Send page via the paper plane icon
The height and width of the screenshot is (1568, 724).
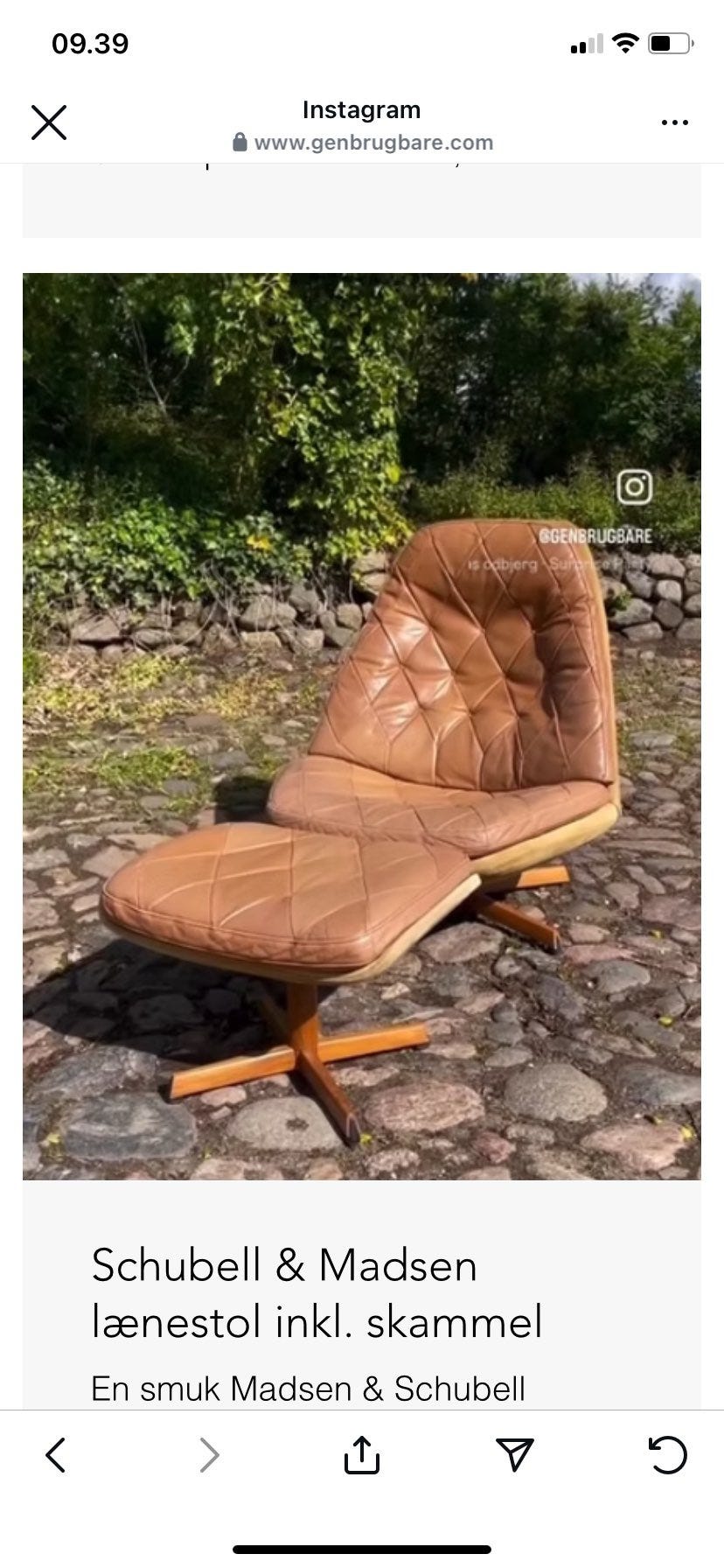515,1454
